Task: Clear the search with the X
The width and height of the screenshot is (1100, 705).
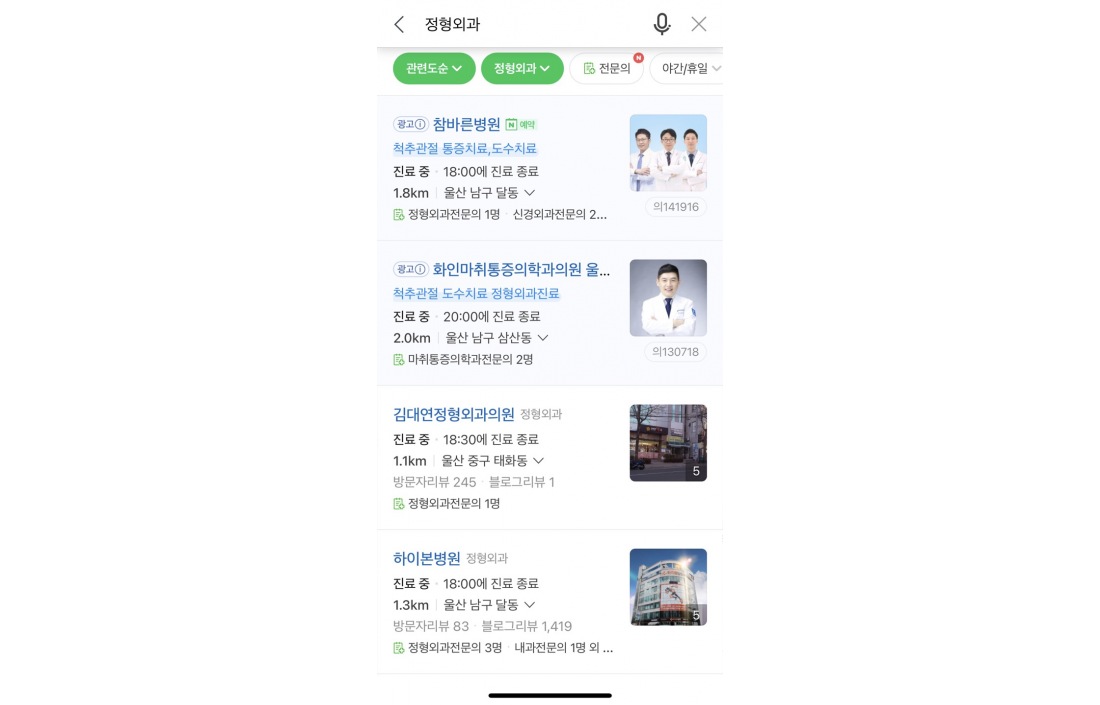Action: point(699,24)
